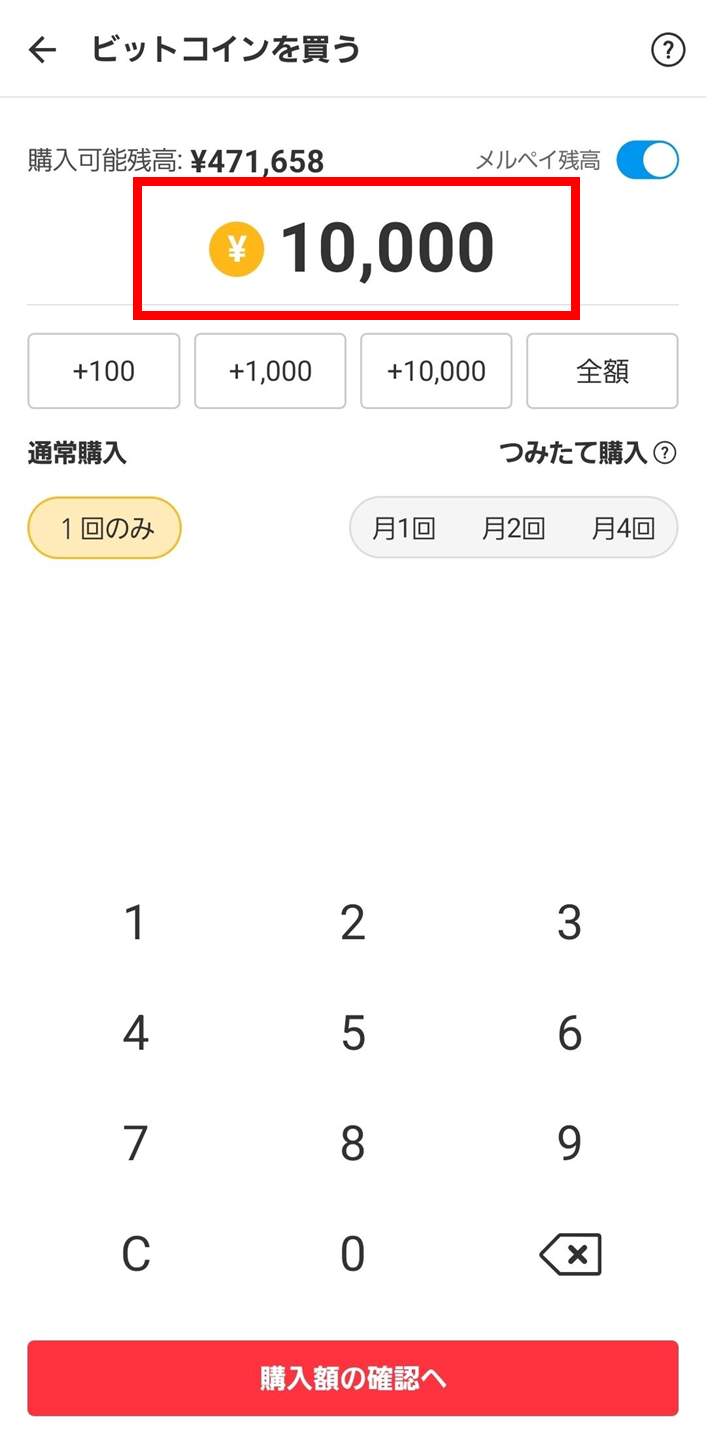This screenshot has height=1447, width=706.
Task: Choose the 月2回 recurring option
Action: click(513, 528)
